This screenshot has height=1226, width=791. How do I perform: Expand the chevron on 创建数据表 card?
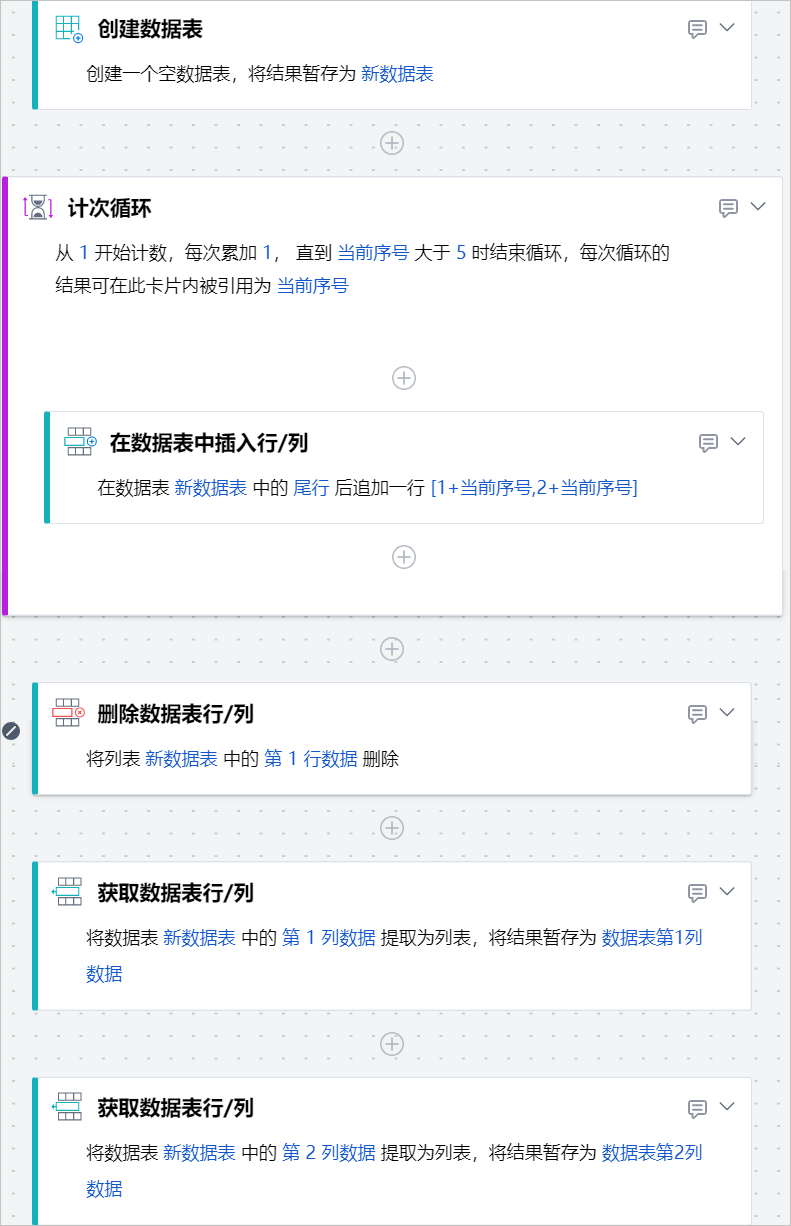pos(727,28)
